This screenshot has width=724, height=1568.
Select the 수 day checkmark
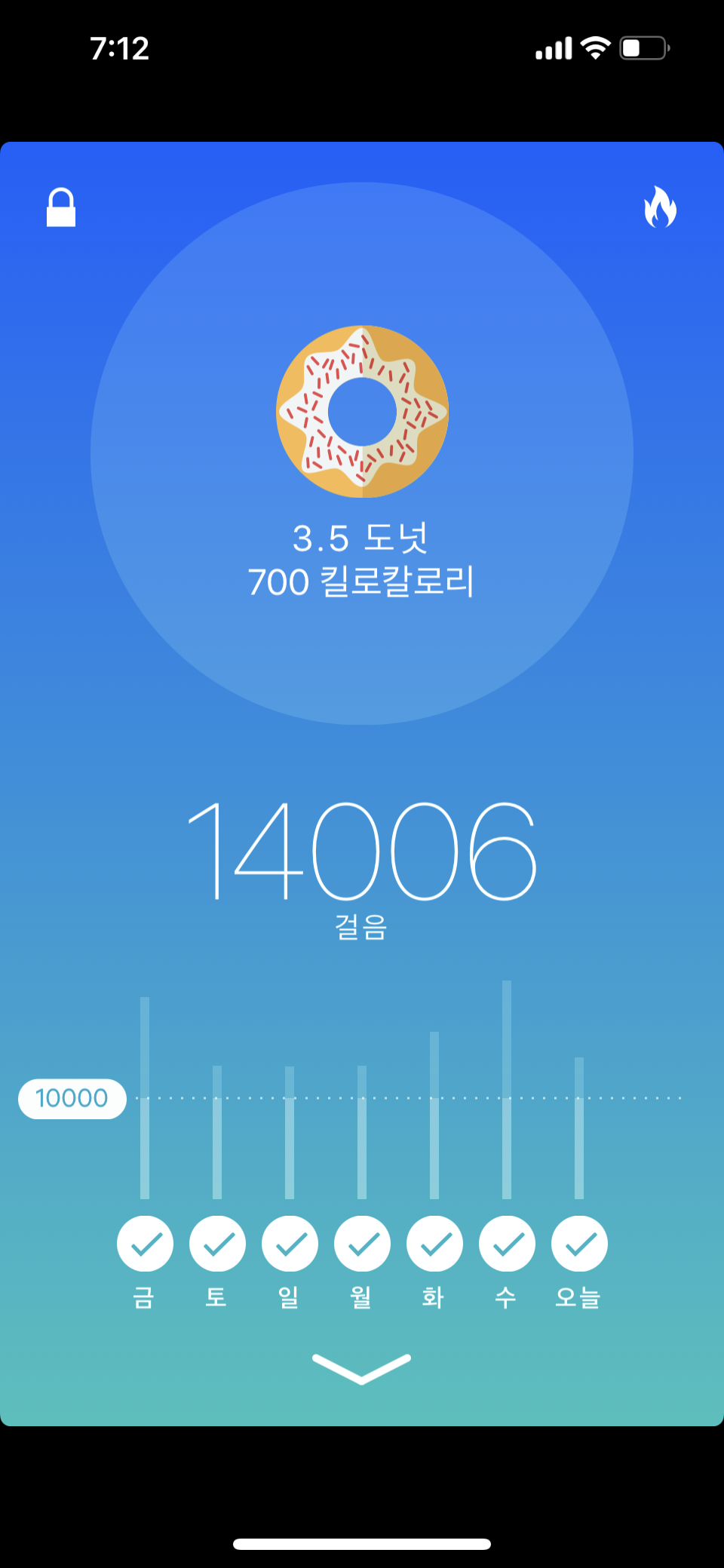[x=507, y=1244]
